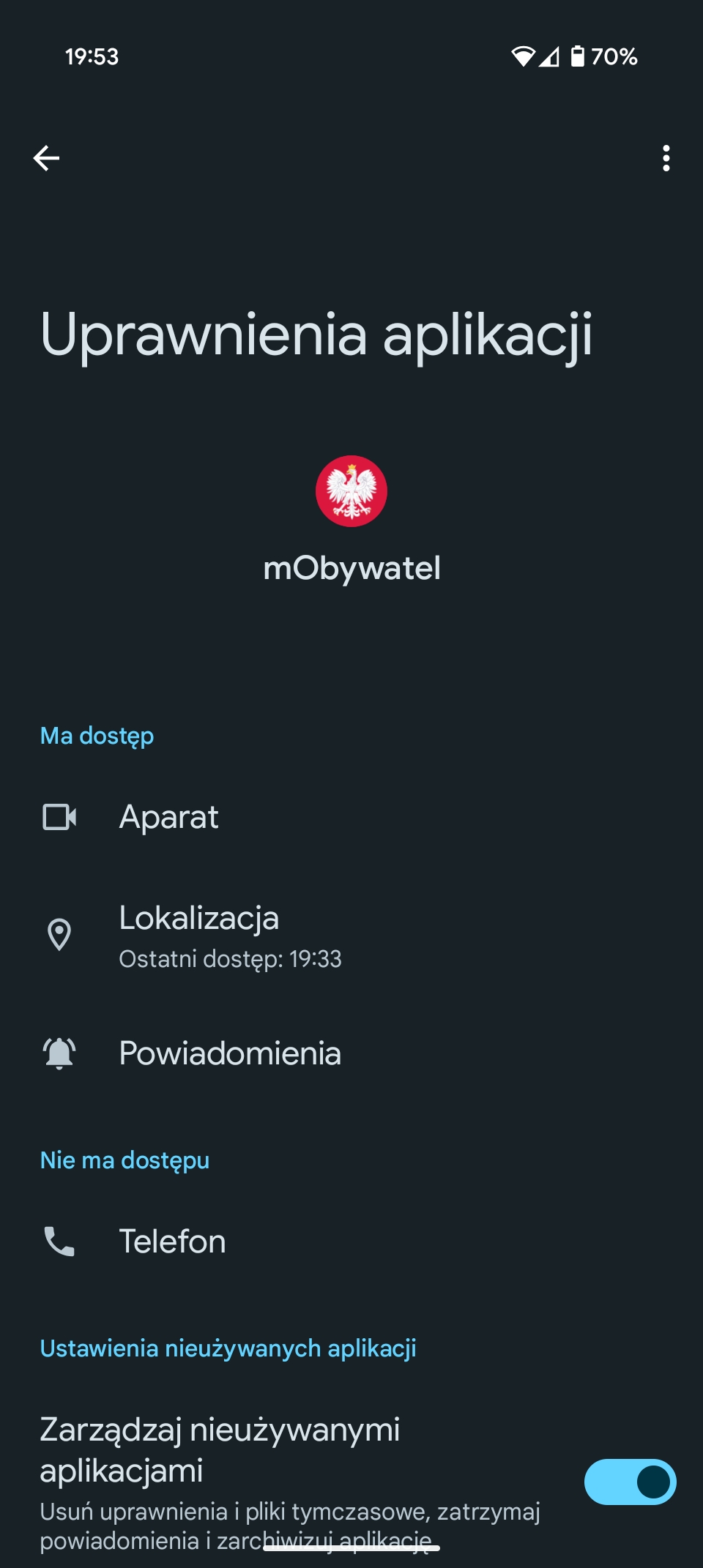
Task: Open Powiadomienia permission settings
Action: coord(351,1053)
